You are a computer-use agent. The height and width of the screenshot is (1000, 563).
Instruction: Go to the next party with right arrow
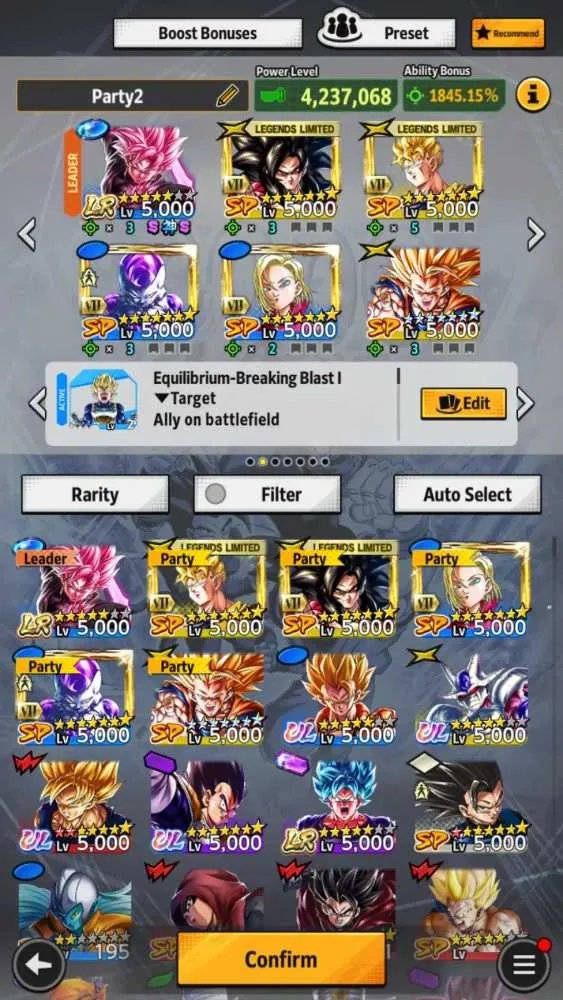[x=536, y=234]
